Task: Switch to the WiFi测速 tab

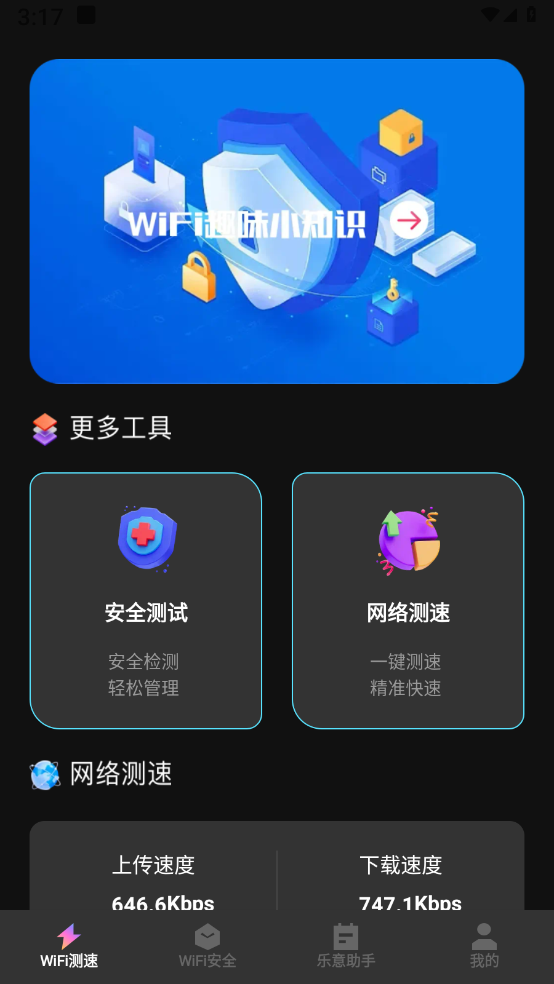Action: click(x=69, y=946)
